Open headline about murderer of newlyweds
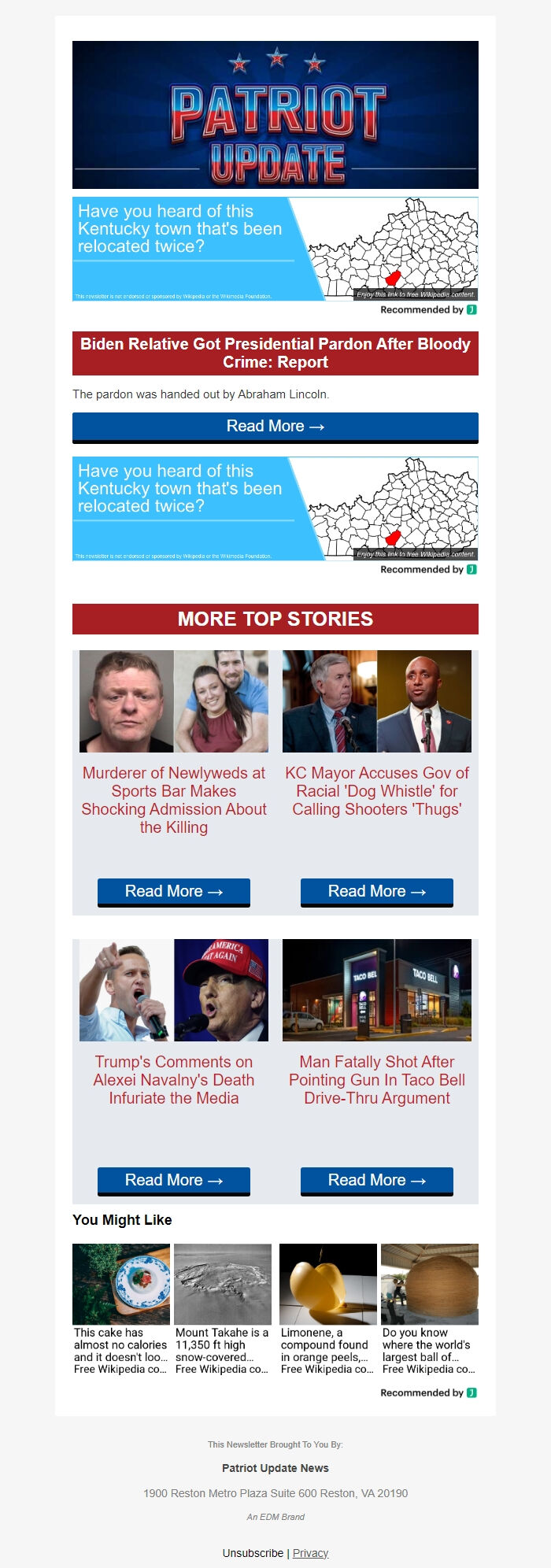The image size is (551, 1568). pos(173,800)
